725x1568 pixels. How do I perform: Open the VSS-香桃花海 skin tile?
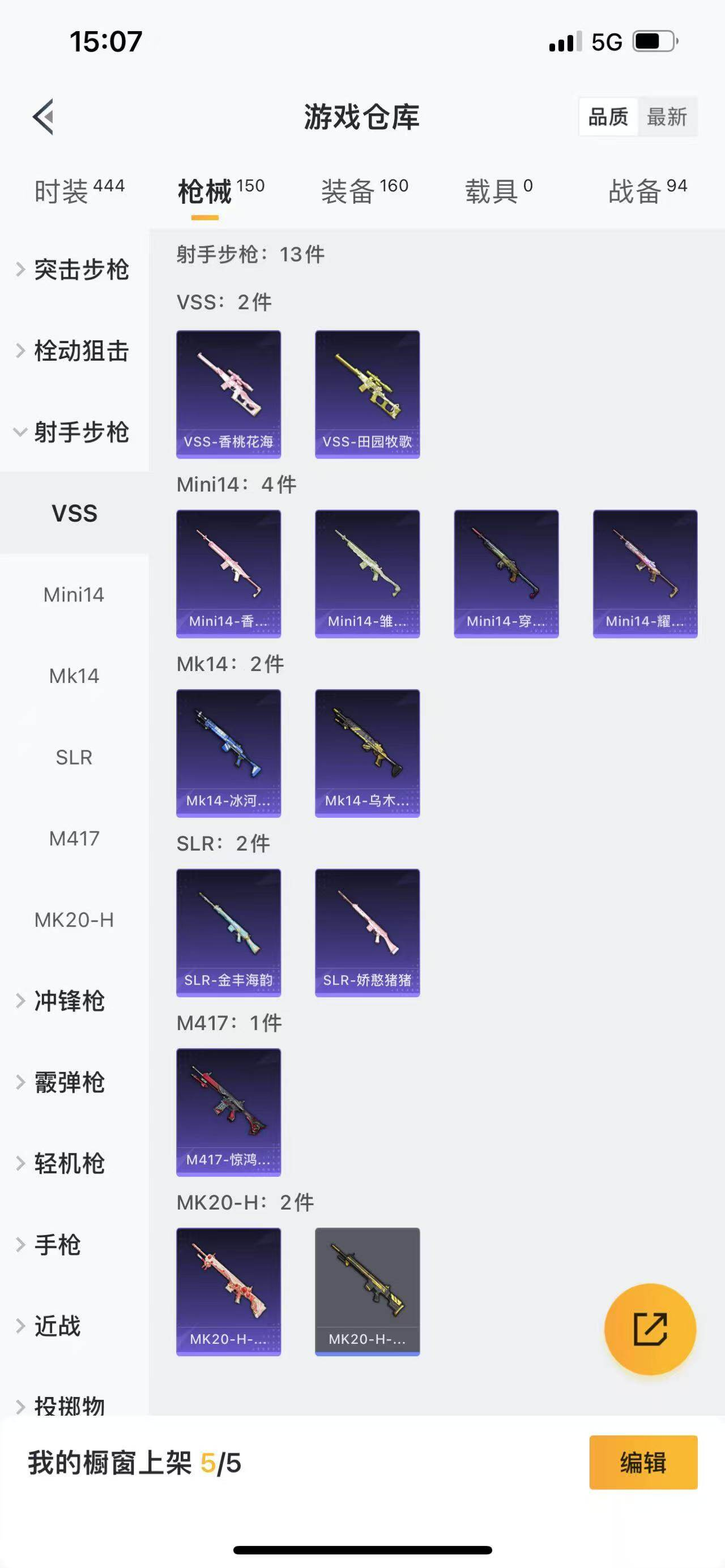pyautogui.click(x=228, y=394)
